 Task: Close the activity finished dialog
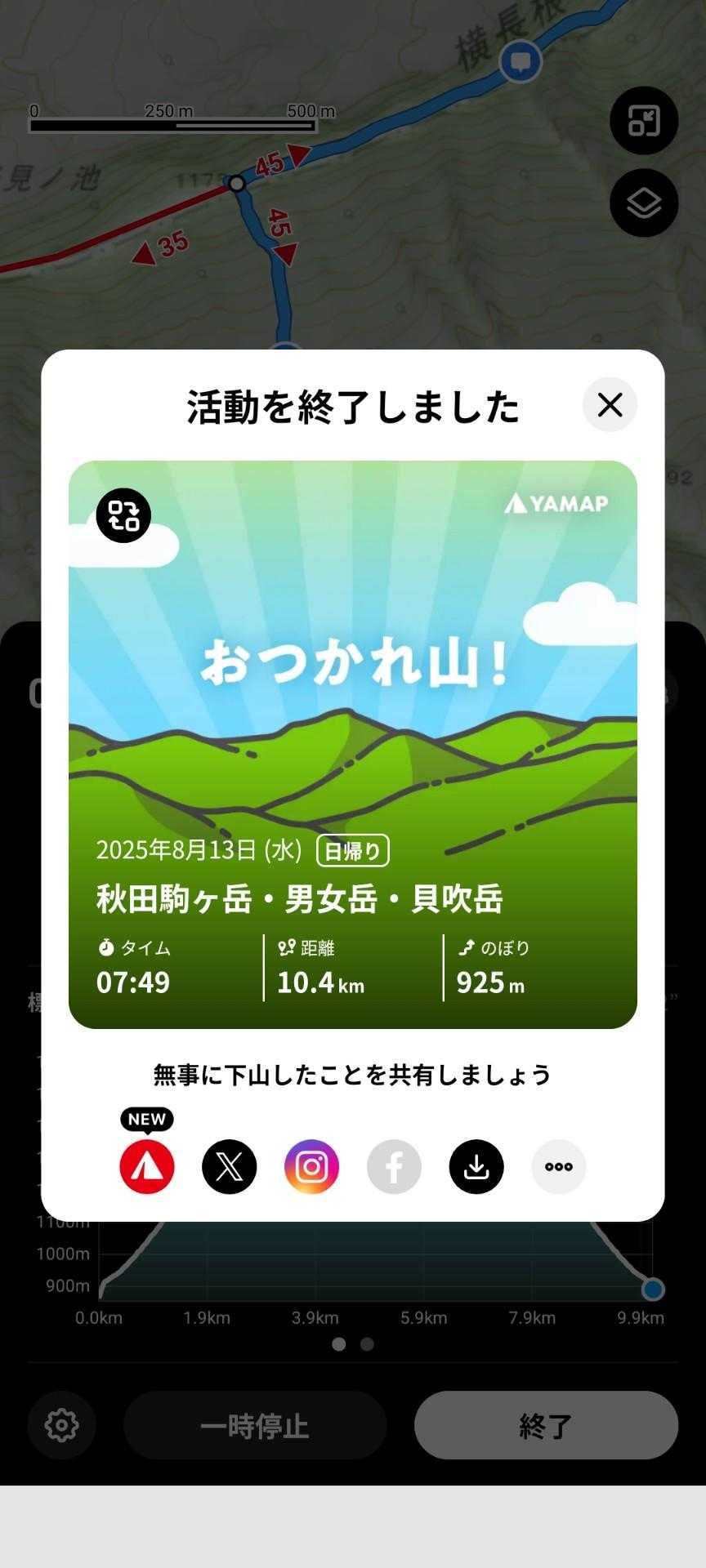610,405
